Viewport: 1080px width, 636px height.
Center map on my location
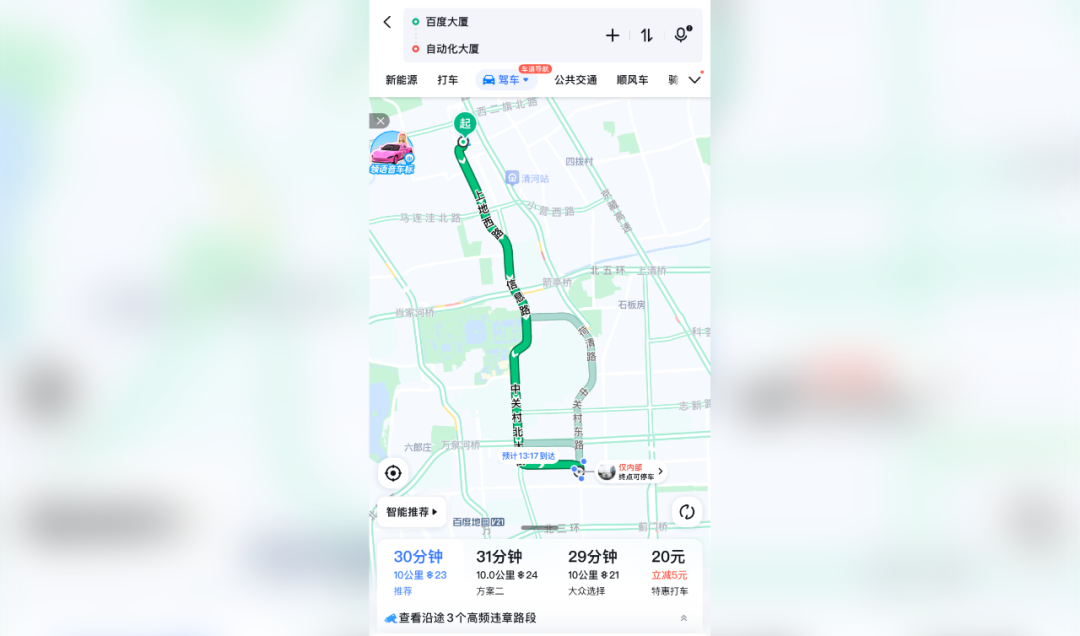coord(393,473)
